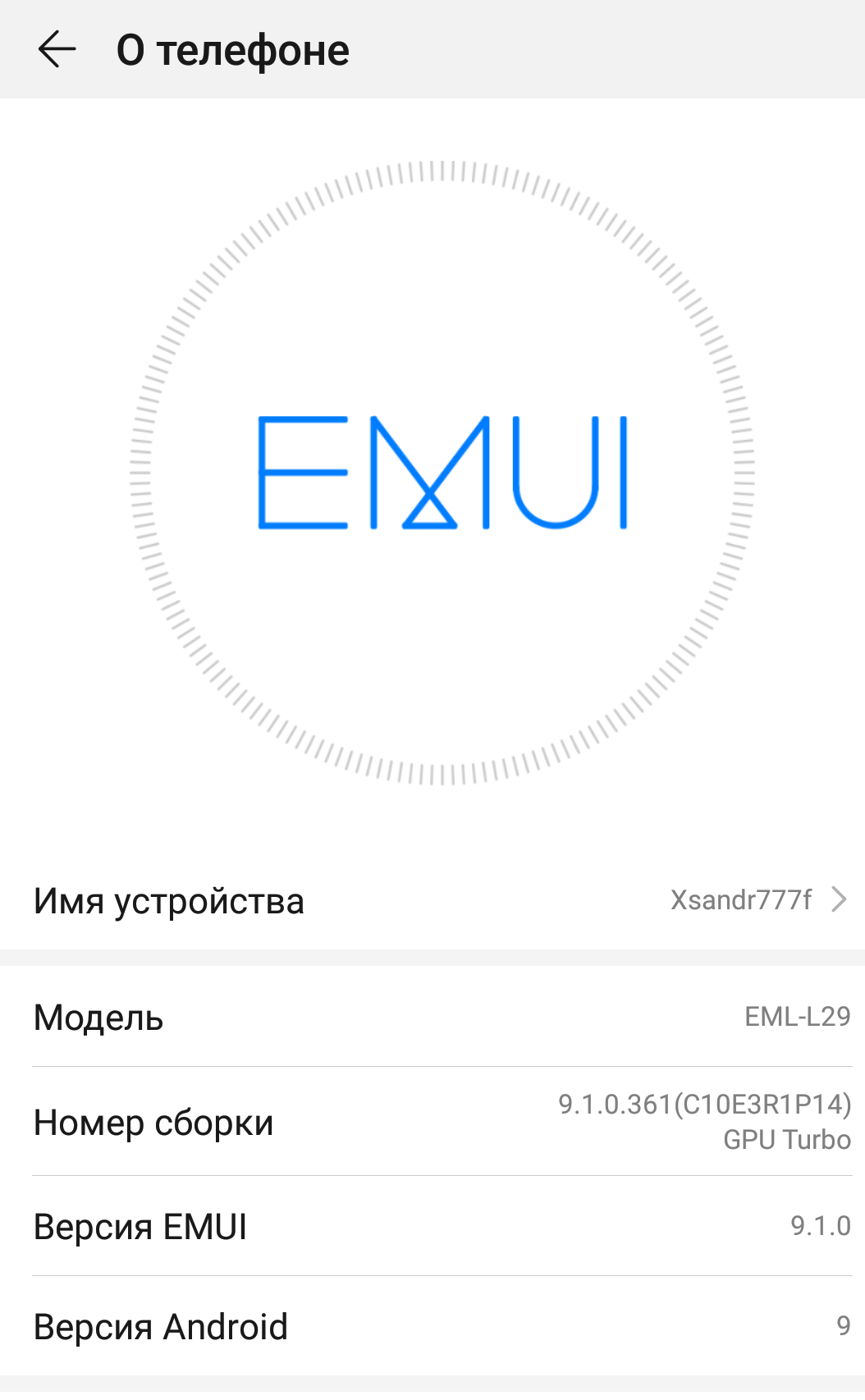Go back from О телефоне
Image resolution: width=865 pixels, height=1400 pixels.
tap(57, 49)
